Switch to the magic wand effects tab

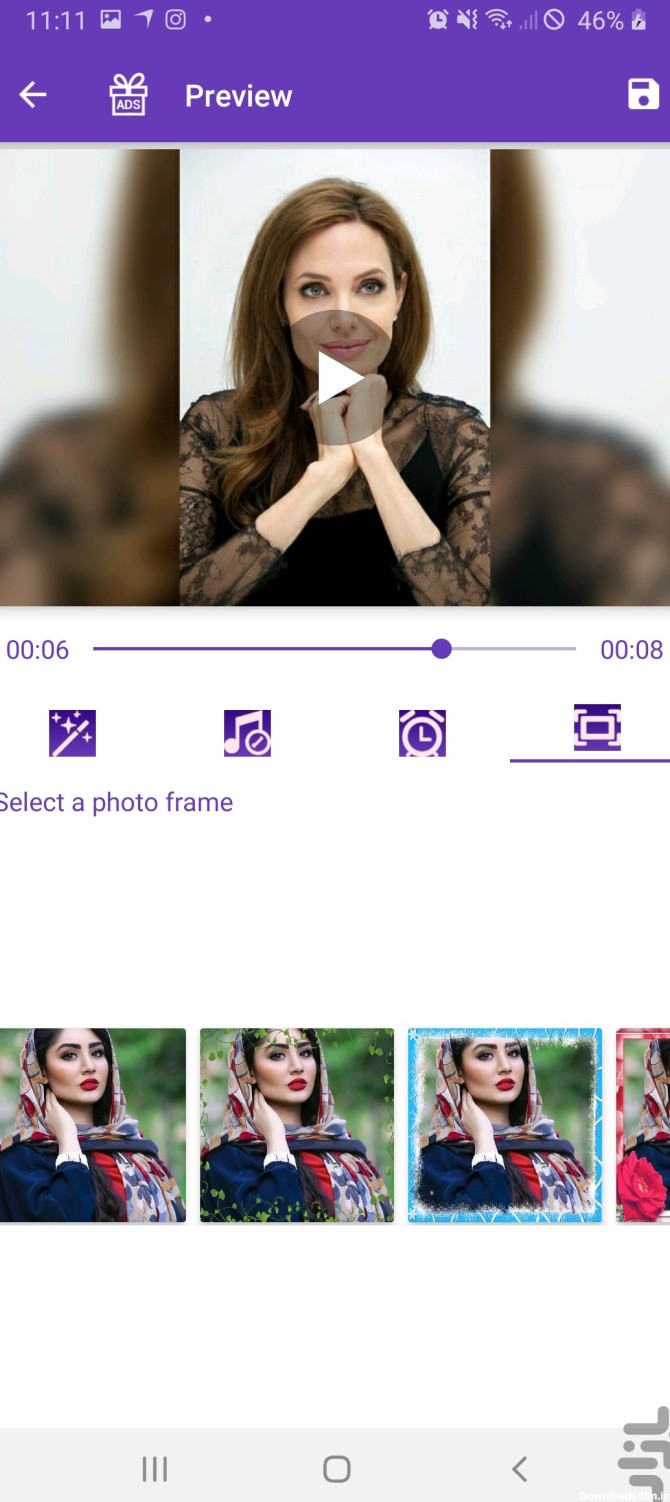click(x=72, y=733)
